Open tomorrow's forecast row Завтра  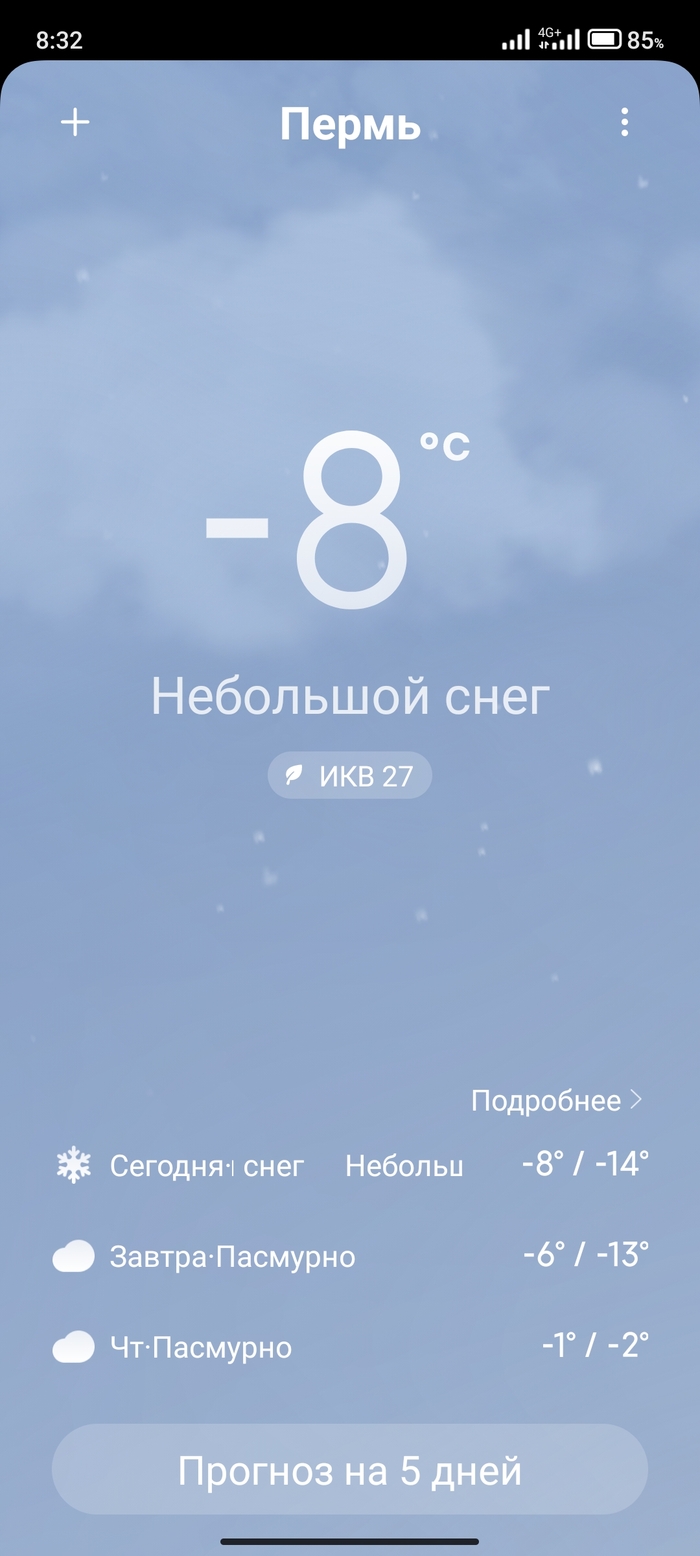(350, 1256)
